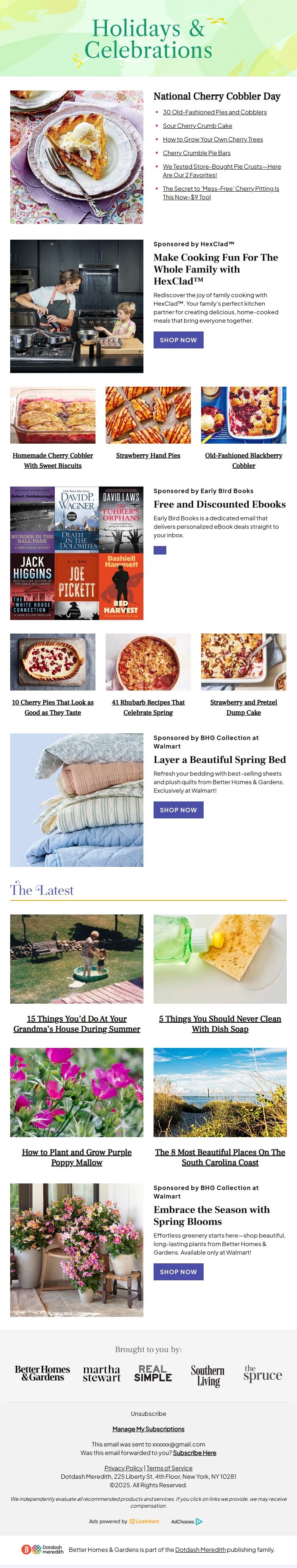Open the Sour Cherry Crumb Cake link
The image size is (297, 1568).
197,125
